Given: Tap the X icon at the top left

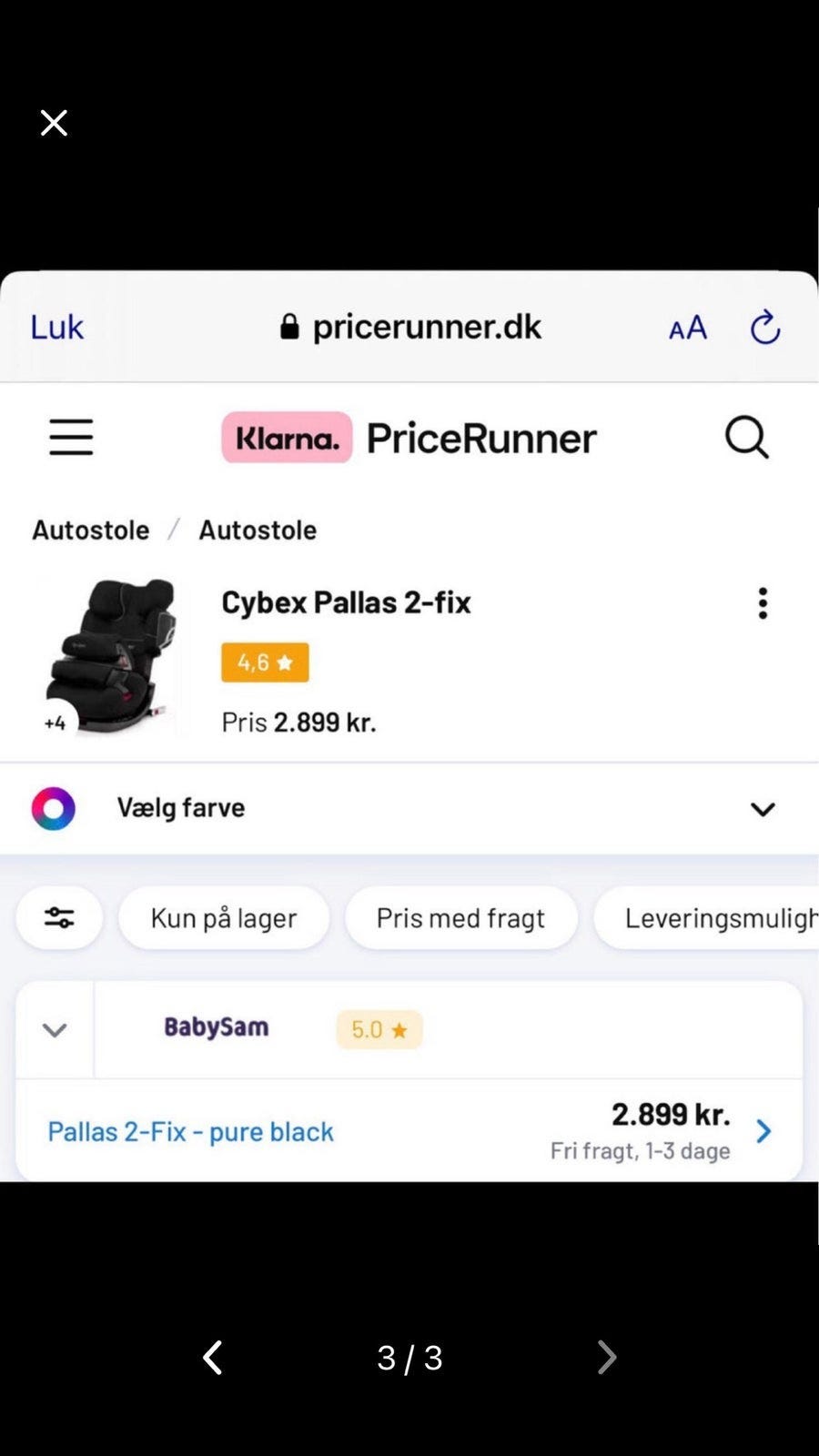Looking at the screenshot, I should [54, 122].
